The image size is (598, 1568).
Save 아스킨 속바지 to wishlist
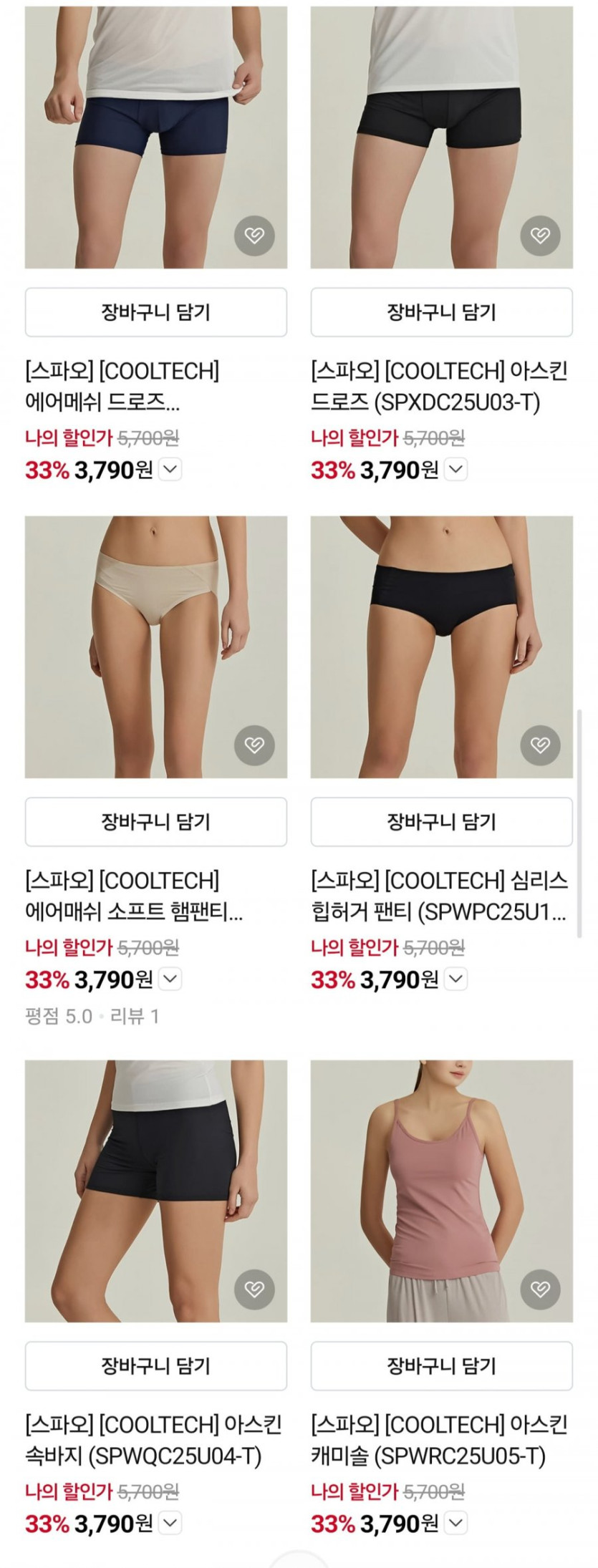tap(254, 1289)
